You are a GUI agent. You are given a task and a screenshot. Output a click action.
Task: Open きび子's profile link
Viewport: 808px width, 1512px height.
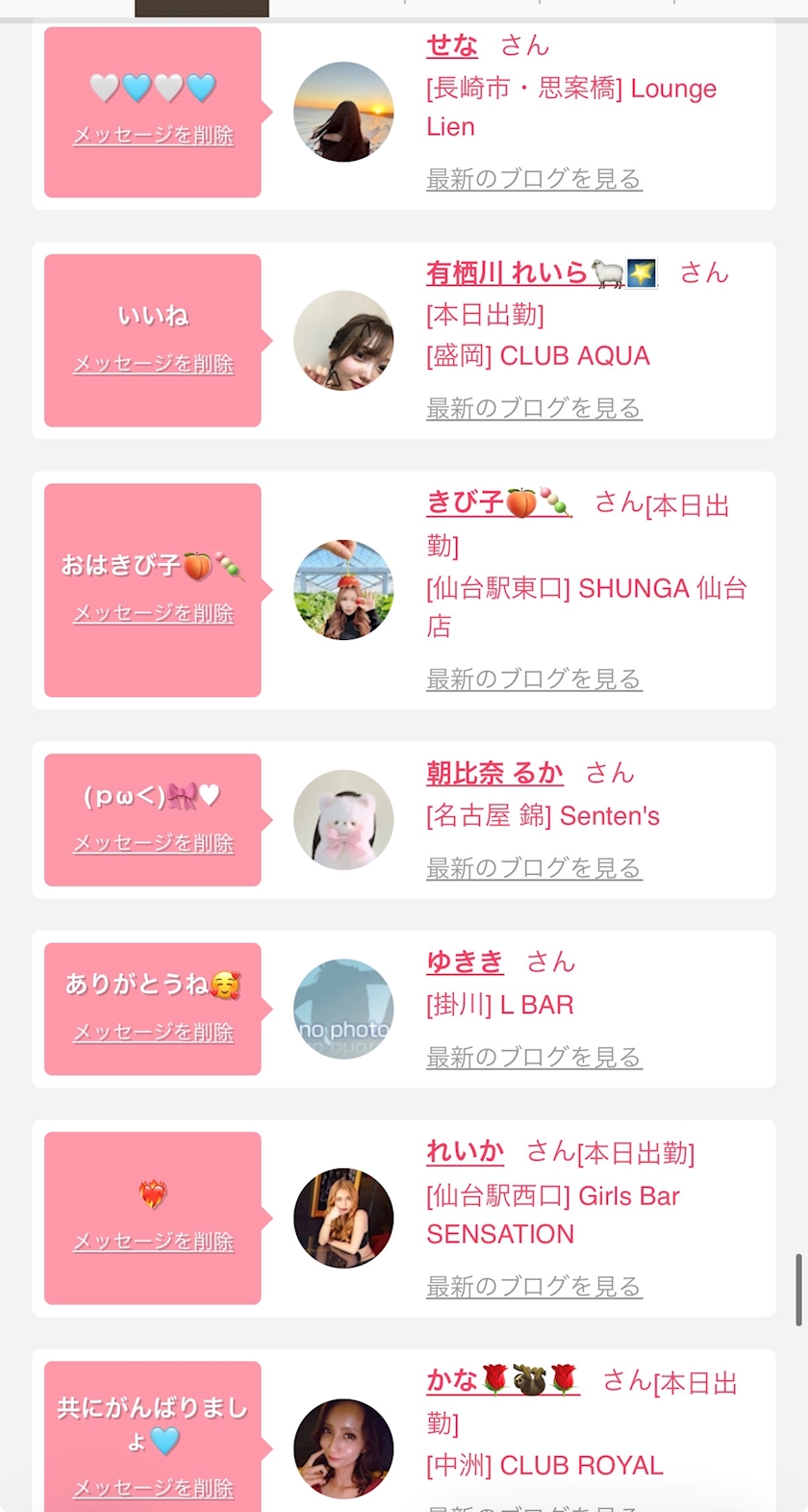click(x=499, y=502)
